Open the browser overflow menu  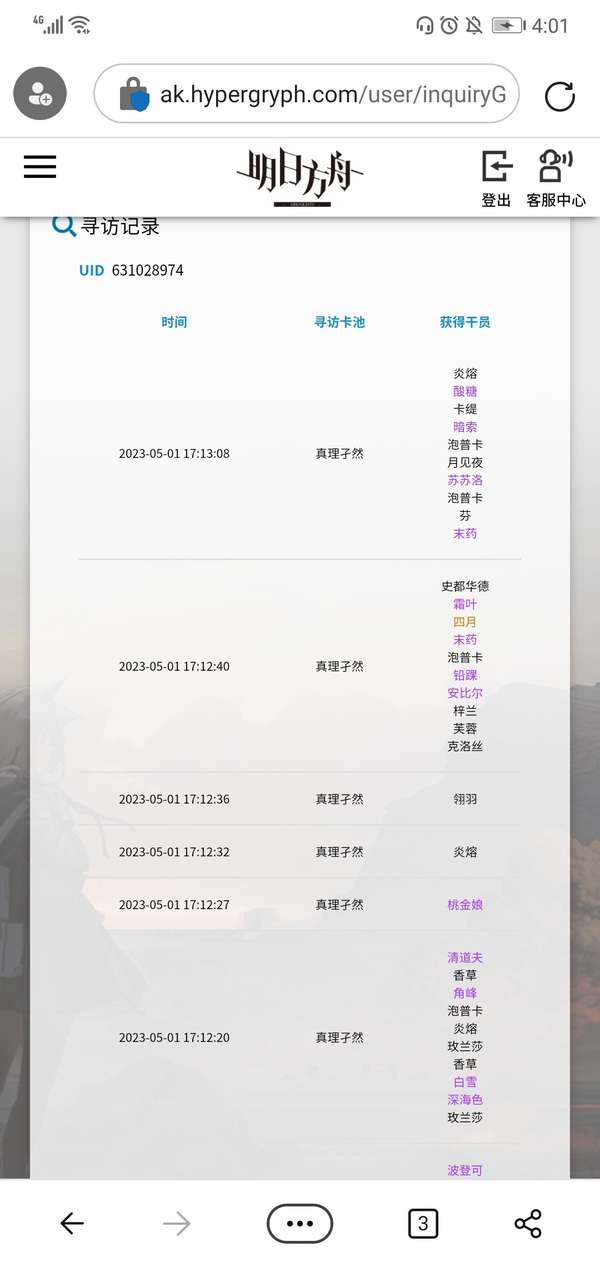[300, 1223]
